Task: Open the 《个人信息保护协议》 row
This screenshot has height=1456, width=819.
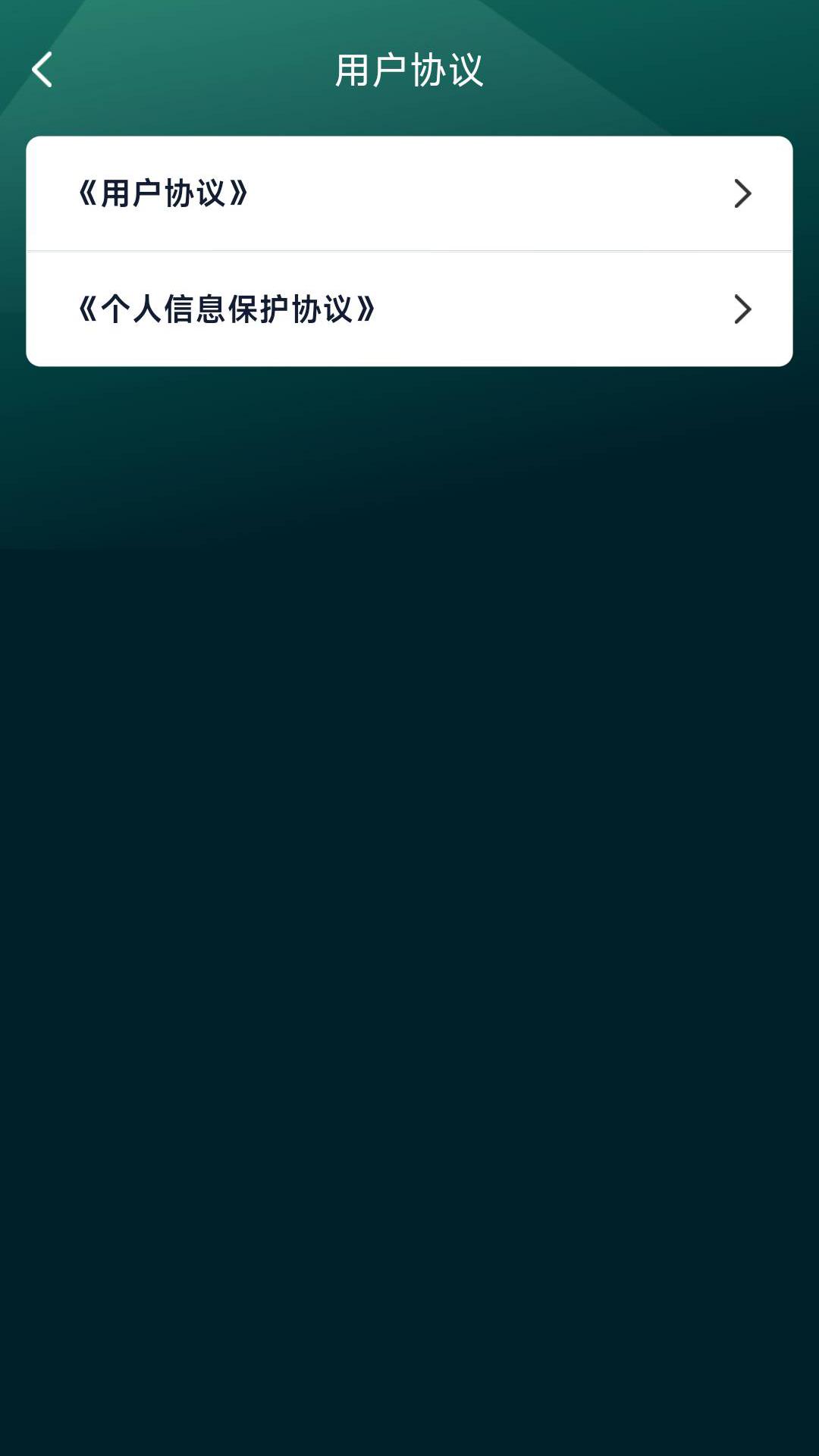Action: click(409, 309)
